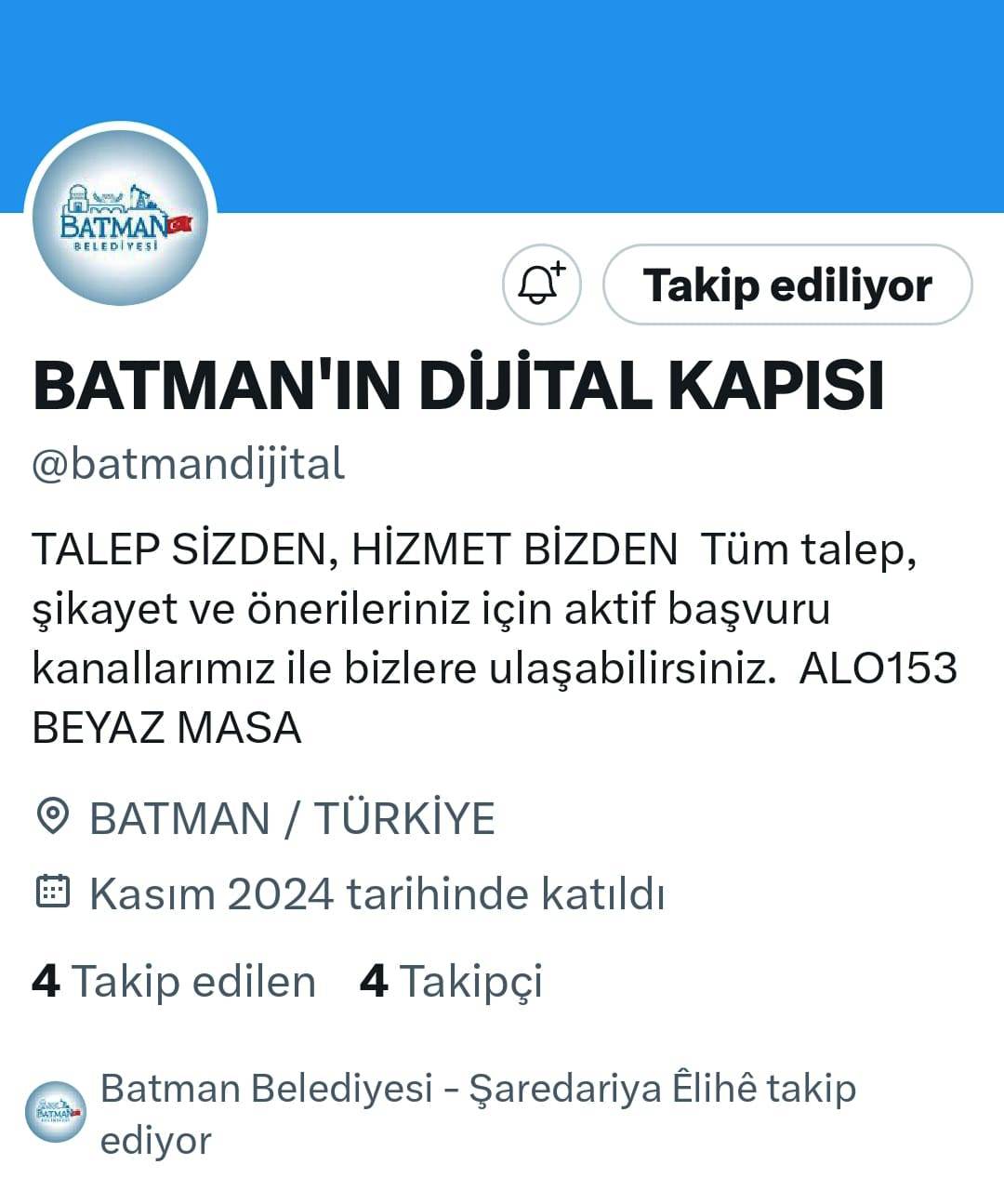View the 4 Takipçi list
Image resolution: width=1004 pixels, height=1204 pixels.
[451, 981]
